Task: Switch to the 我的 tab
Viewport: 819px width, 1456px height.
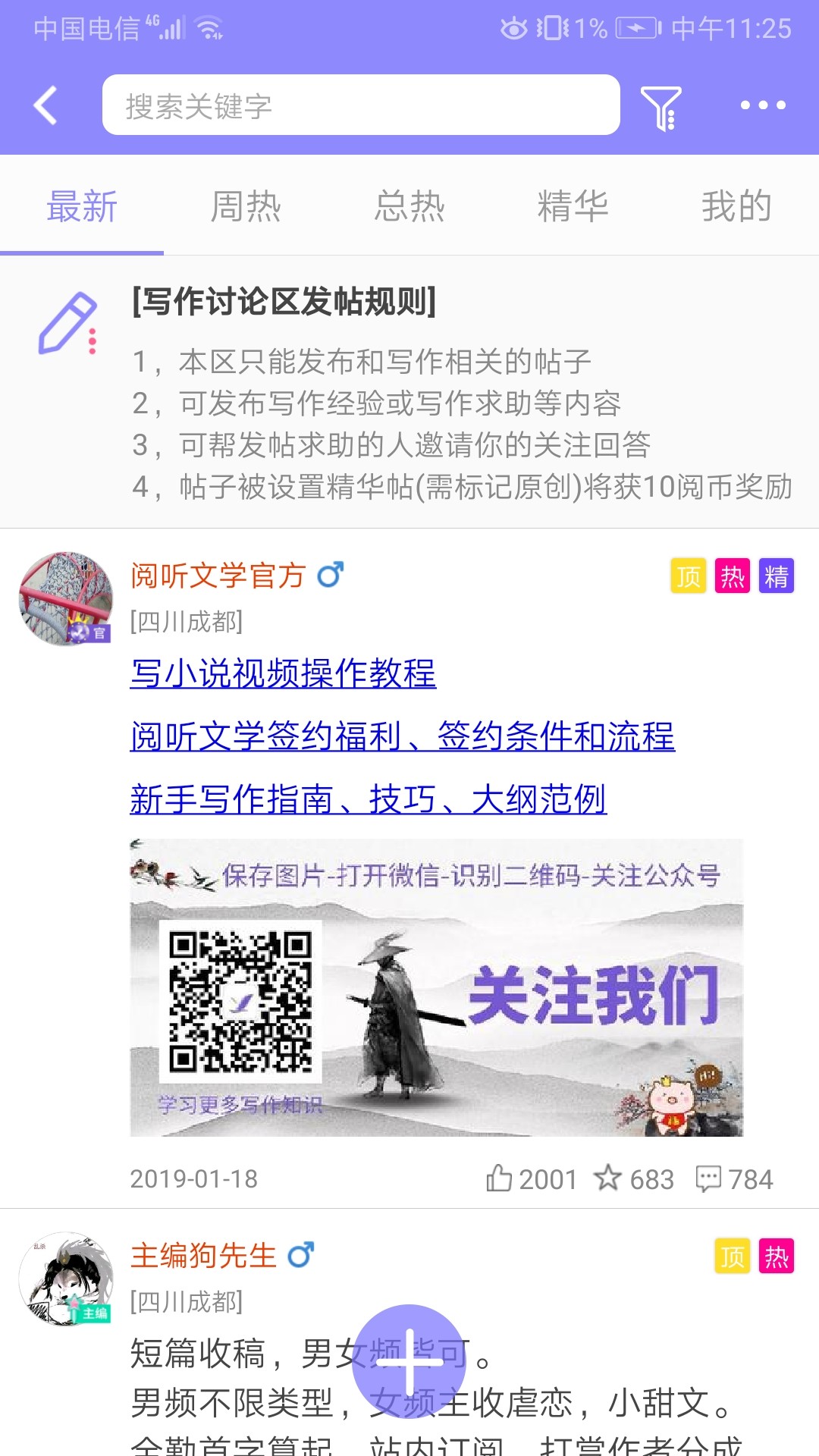Action: click(736, 206)
